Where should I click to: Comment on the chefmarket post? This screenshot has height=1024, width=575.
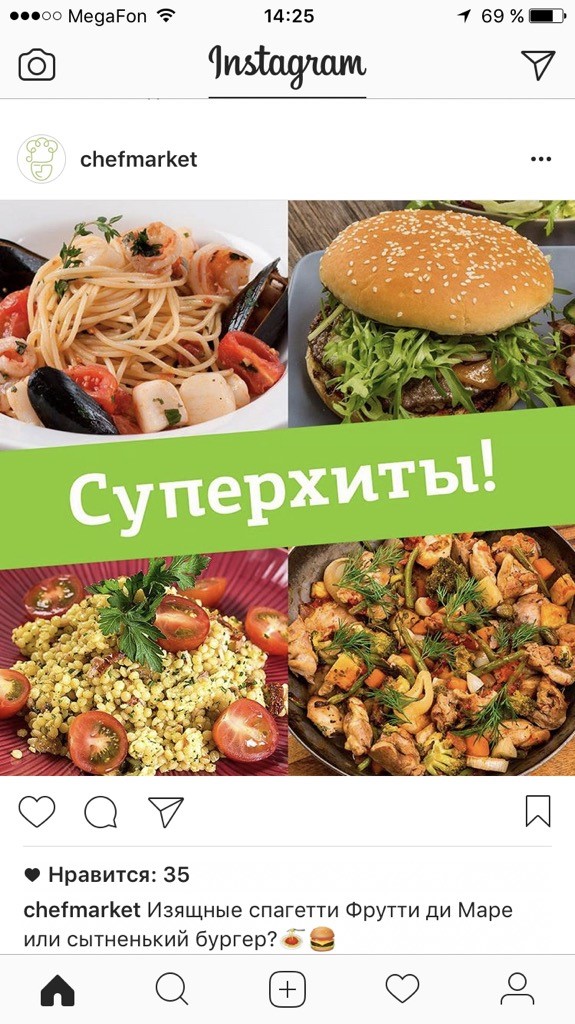[x=101, y=812]
